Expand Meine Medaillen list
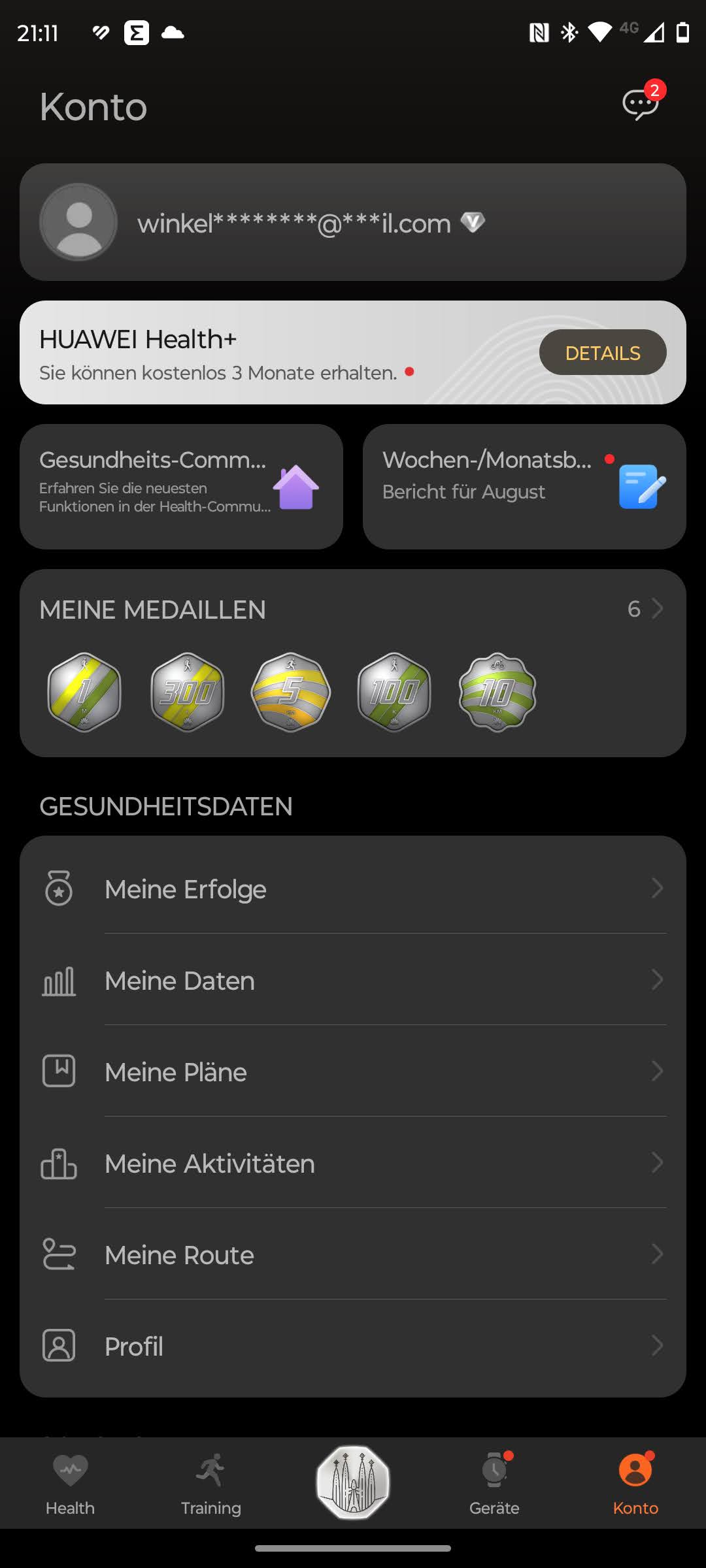This screenshot has width=706, height=1568. click(x=645, y=609)
